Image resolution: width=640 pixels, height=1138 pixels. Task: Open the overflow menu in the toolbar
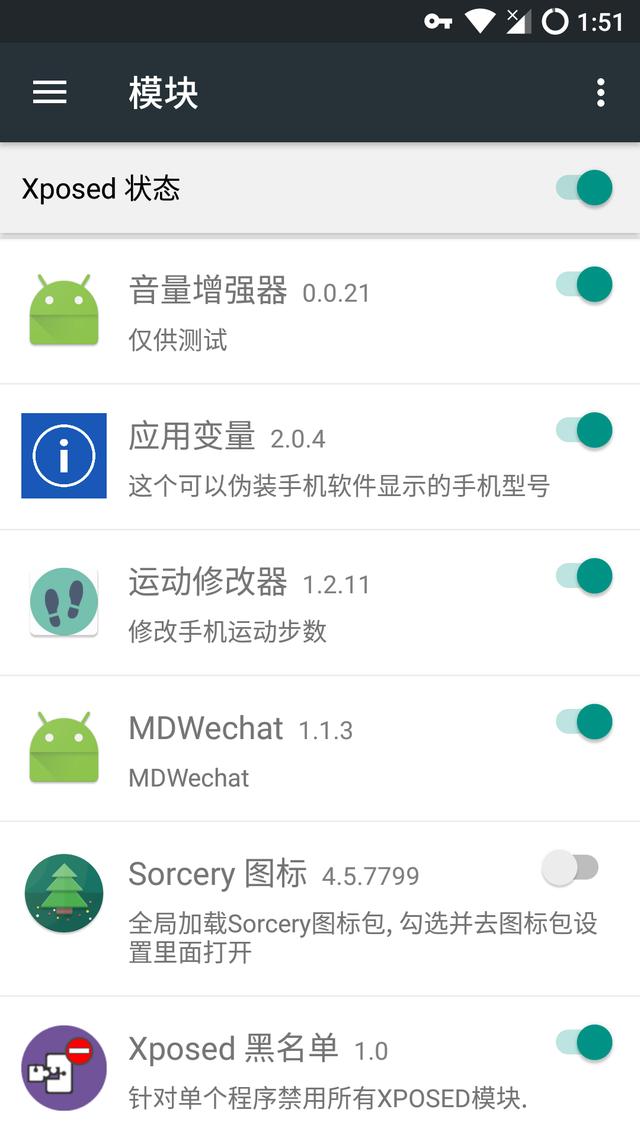tap(600, 92)
